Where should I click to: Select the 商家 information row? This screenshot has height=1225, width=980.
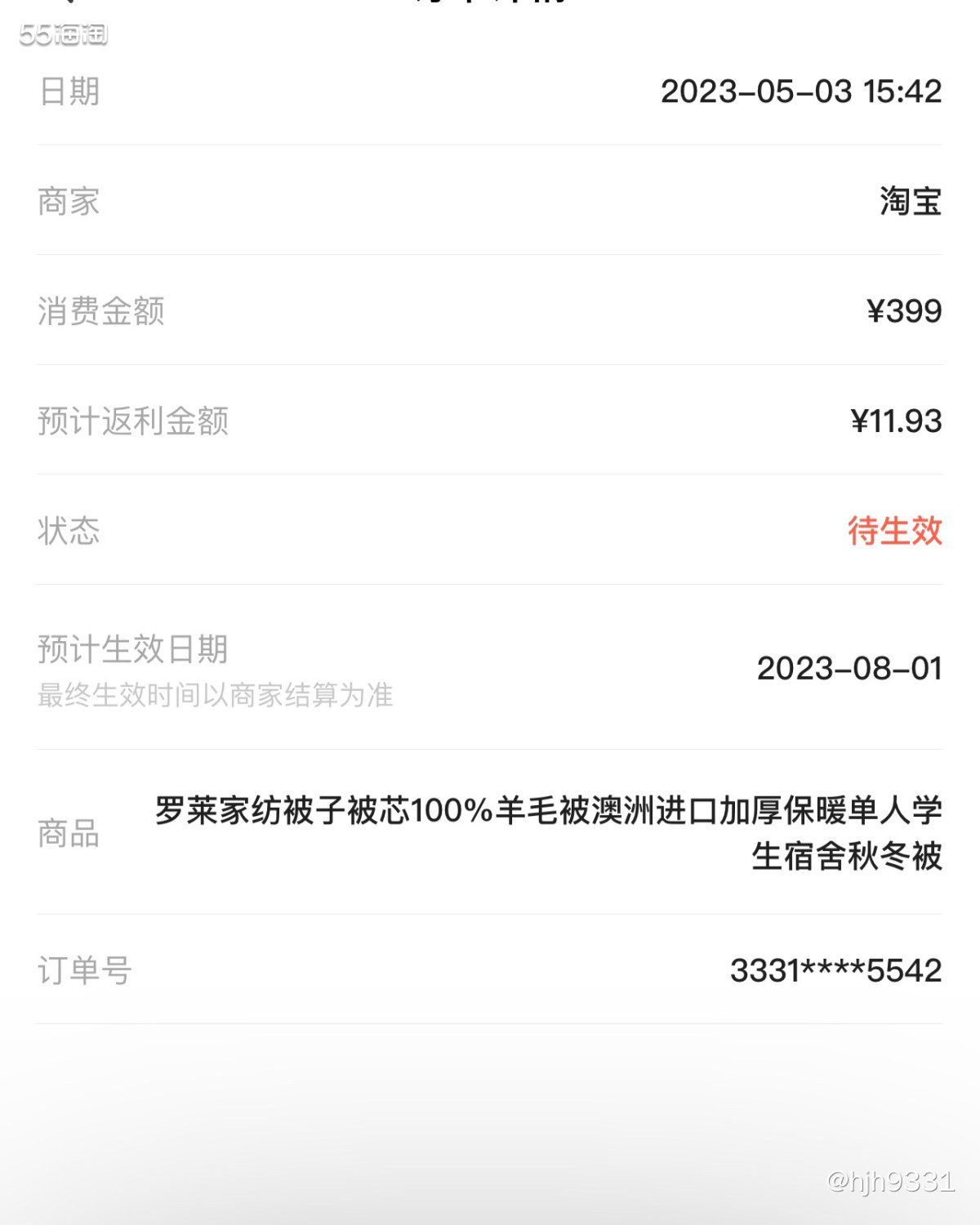click(x=490, y=202)
